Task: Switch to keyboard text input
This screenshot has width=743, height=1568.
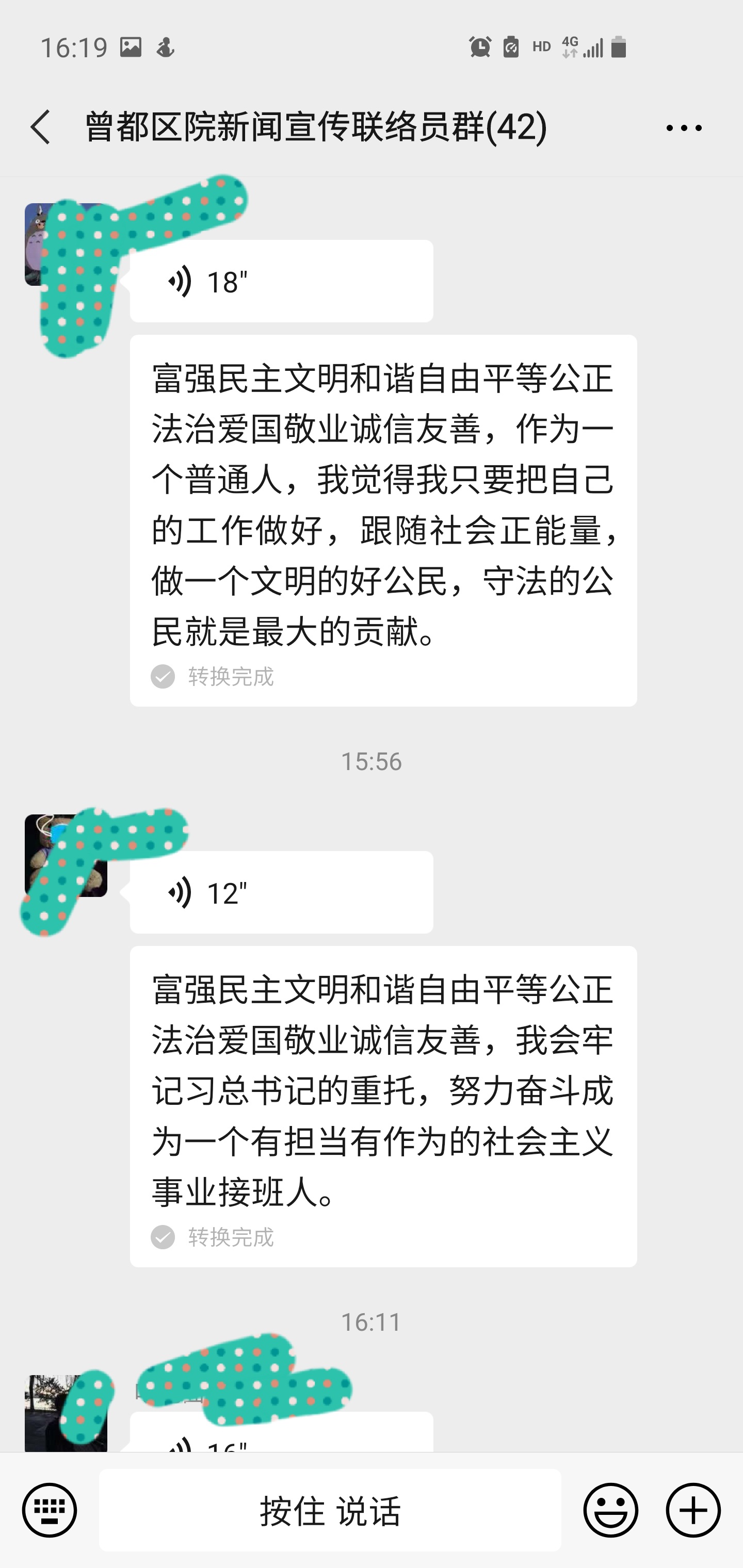Action: 50,1510
